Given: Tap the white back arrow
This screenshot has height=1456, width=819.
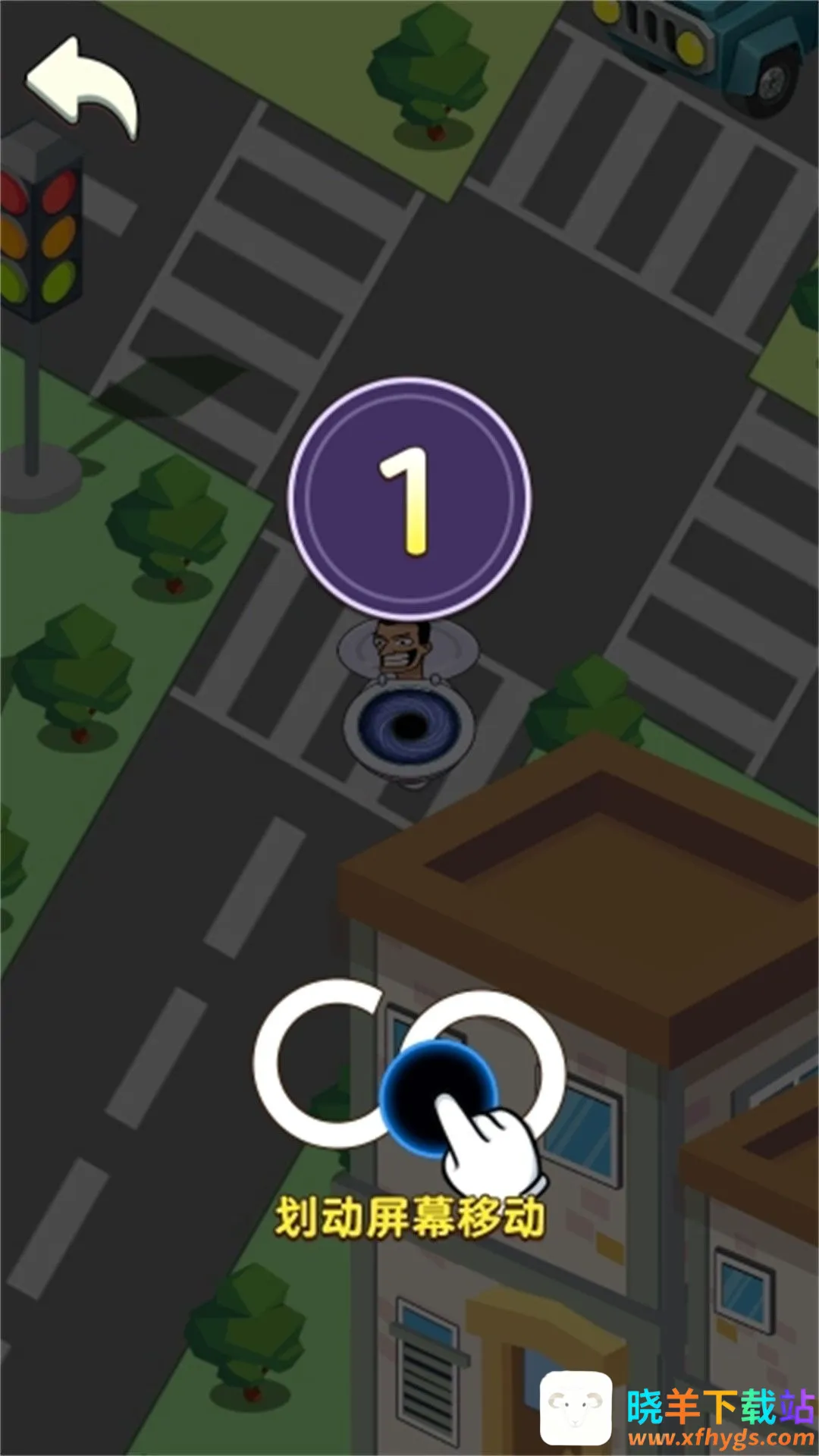Looking at the screenshot, I should 82,87.
